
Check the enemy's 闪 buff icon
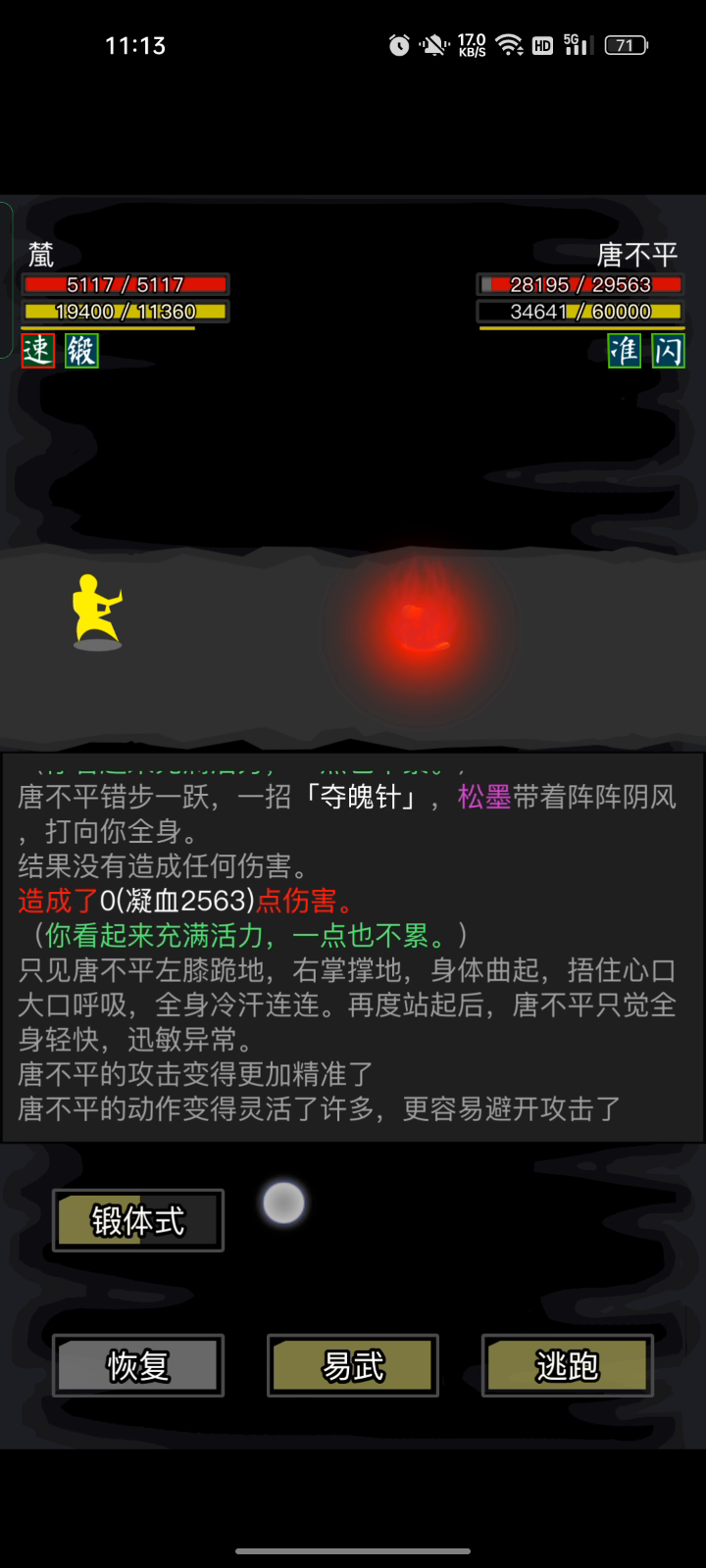(x=668, y=350)
